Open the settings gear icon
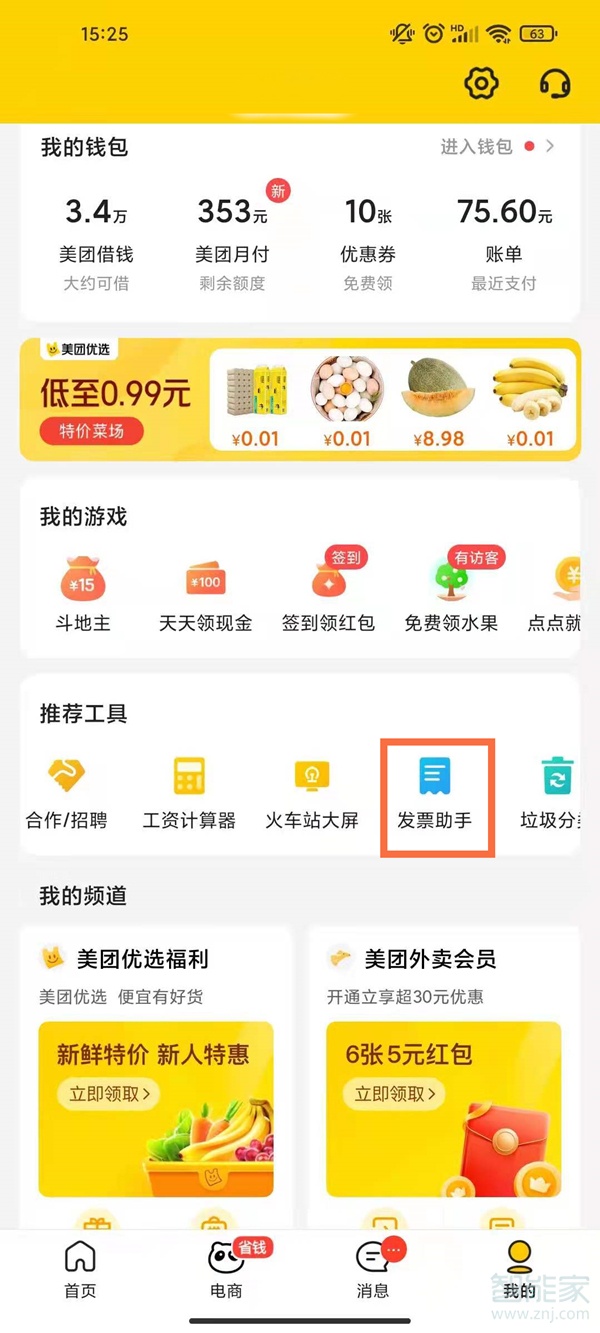 (482, 83)
